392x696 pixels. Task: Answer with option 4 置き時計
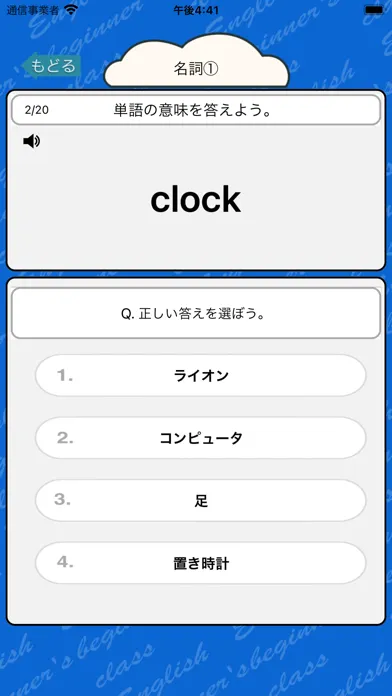point(201,563)
